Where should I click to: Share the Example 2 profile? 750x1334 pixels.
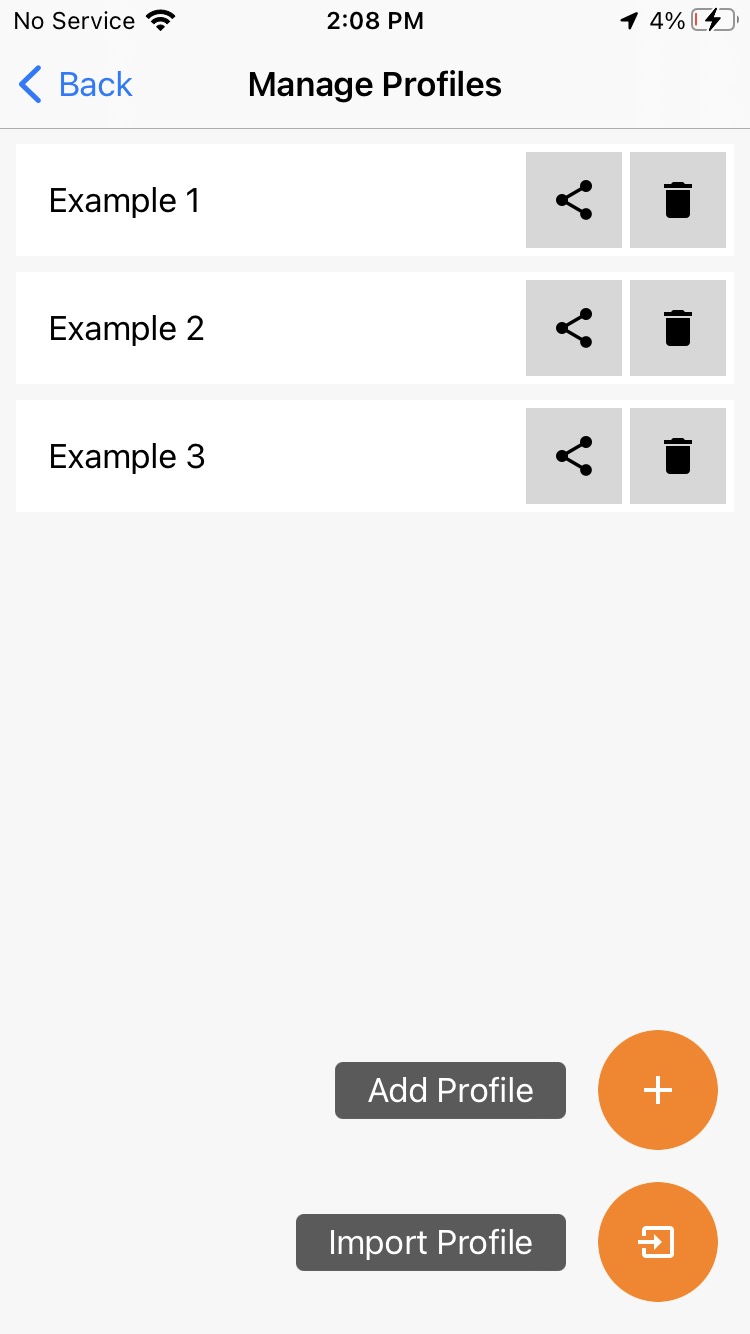(574, 328)
